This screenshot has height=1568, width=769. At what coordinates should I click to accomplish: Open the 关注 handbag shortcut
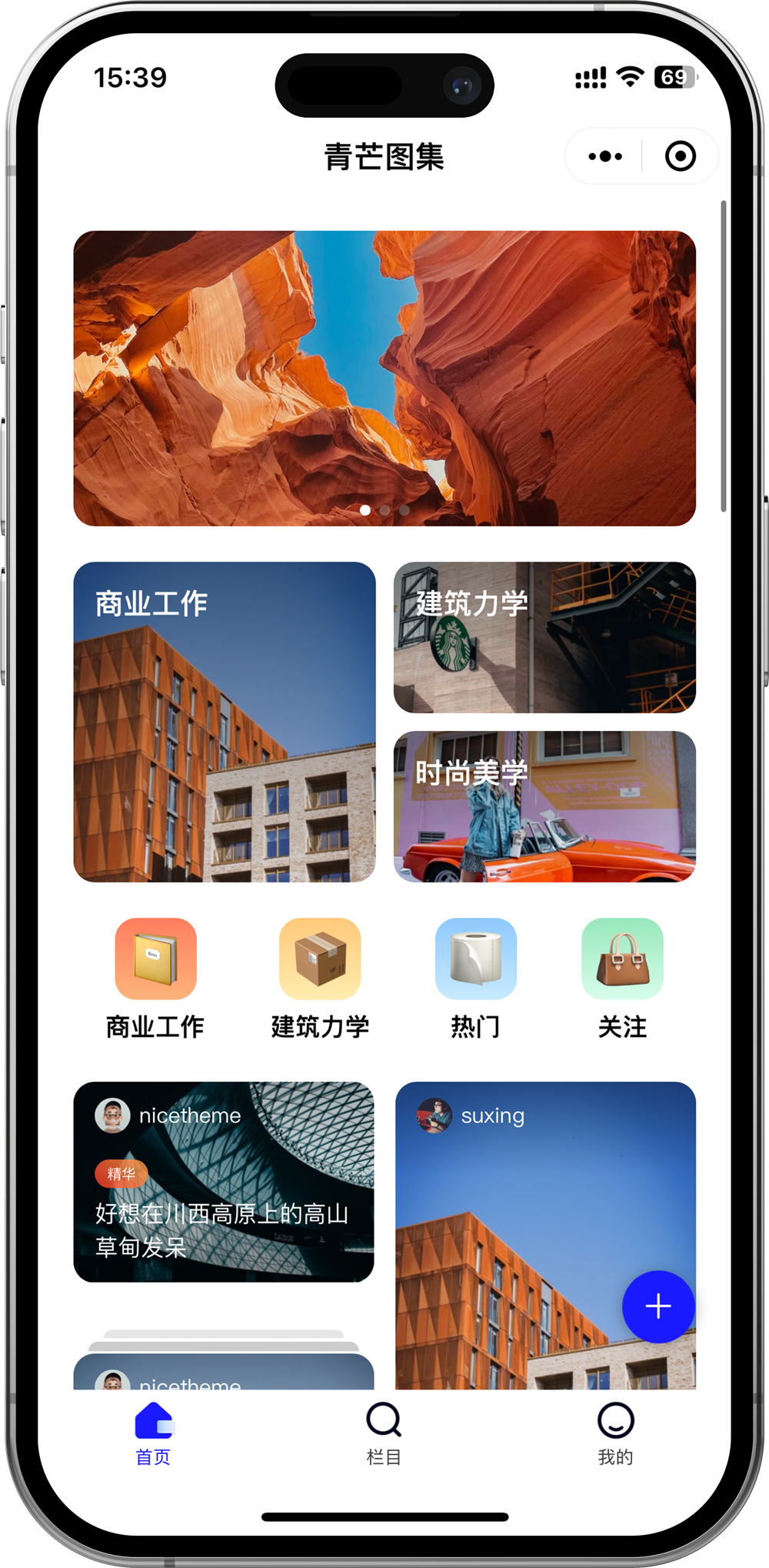coord(622,959)
